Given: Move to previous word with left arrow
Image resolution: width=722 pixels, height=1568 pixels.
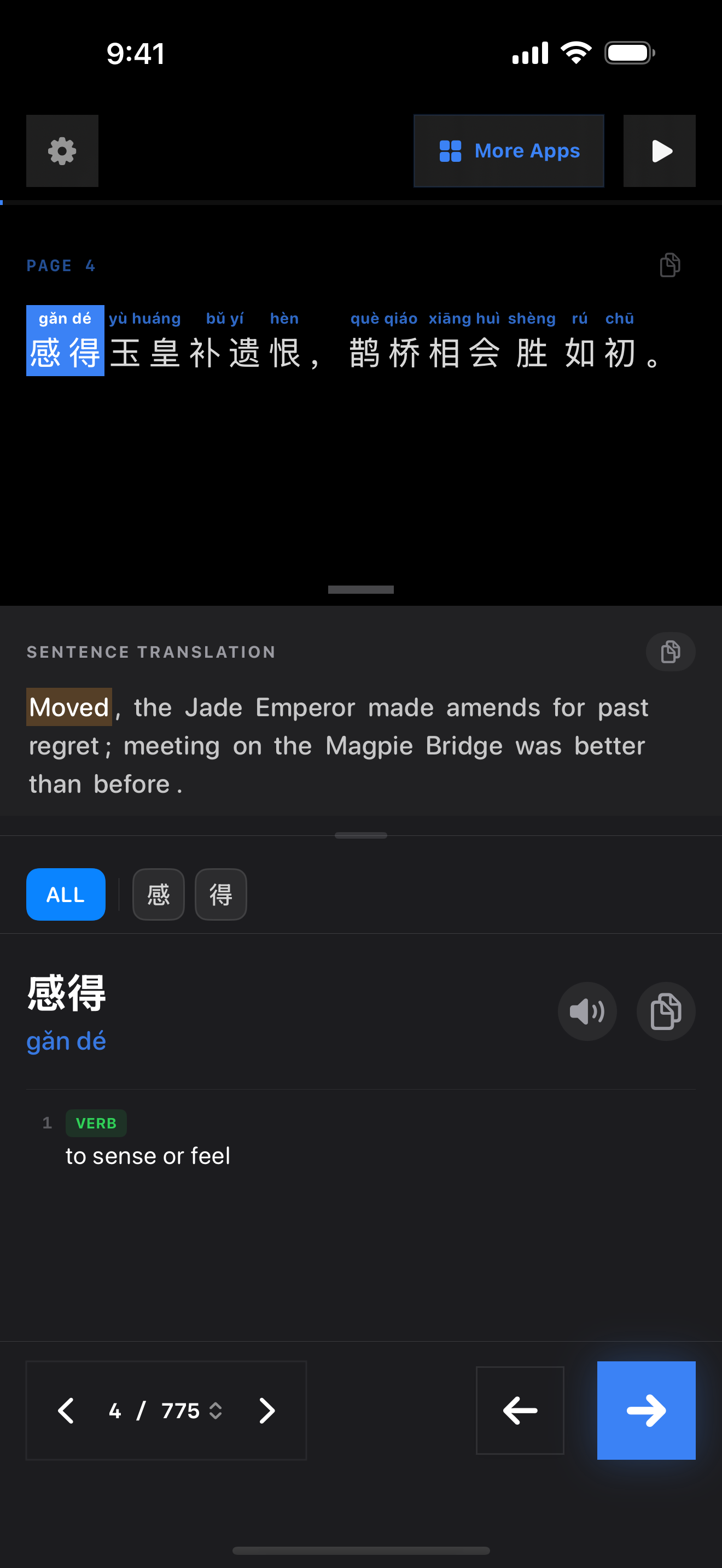Looking at the screenshot, I should tap(520, 1411).
